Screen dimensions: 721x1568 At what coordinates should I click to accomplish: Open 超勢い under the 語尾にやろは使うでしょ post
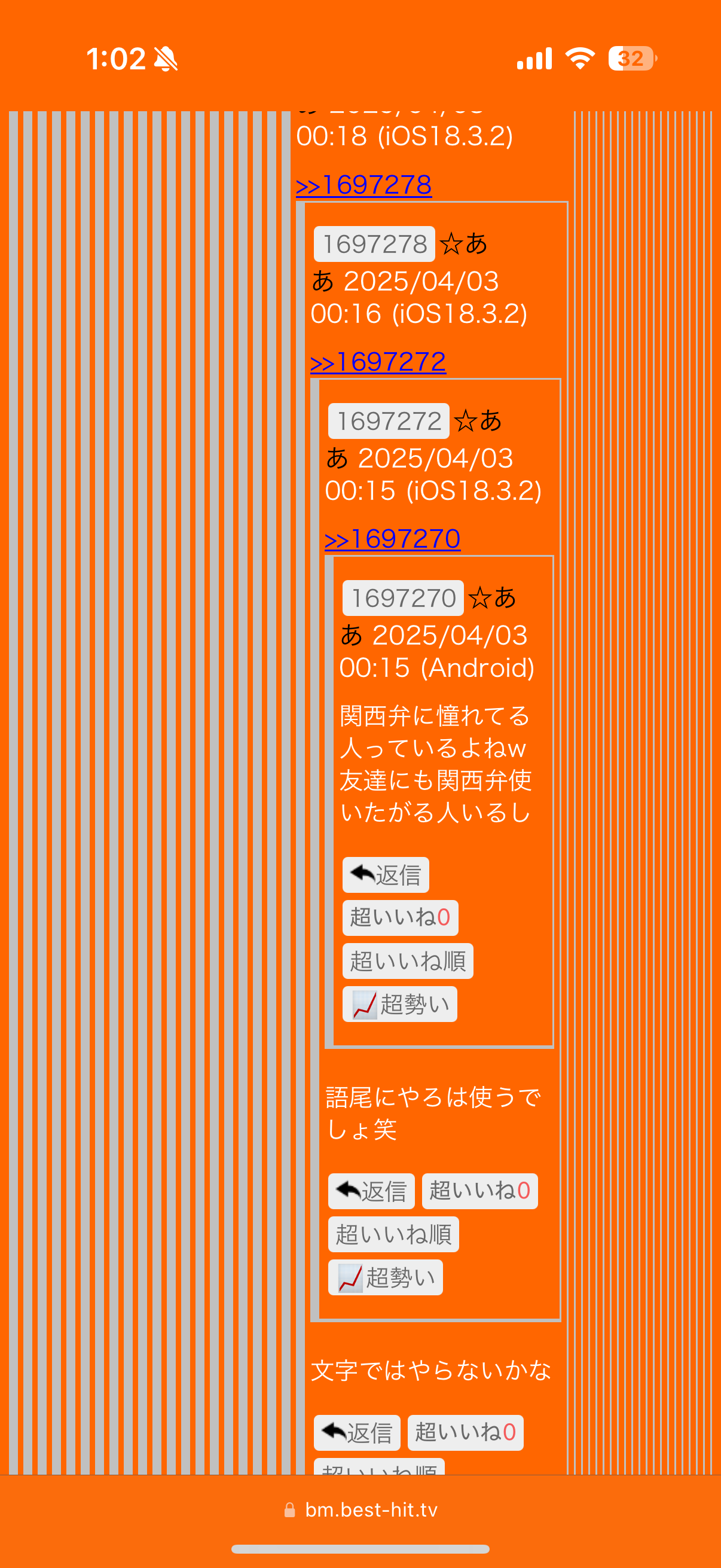click(385, 1277)
